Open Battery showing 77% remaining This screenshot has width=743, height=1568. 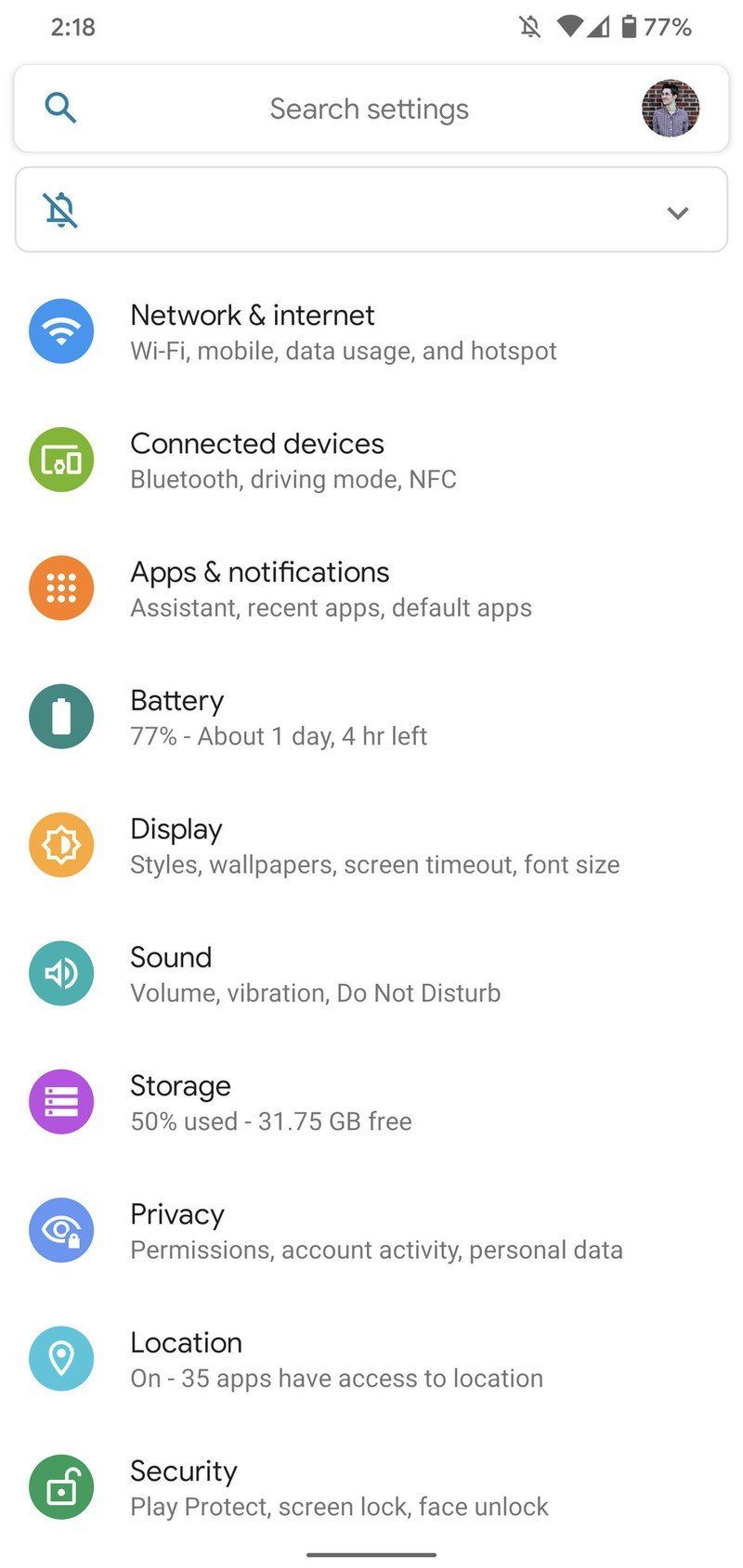click(279, 716)
